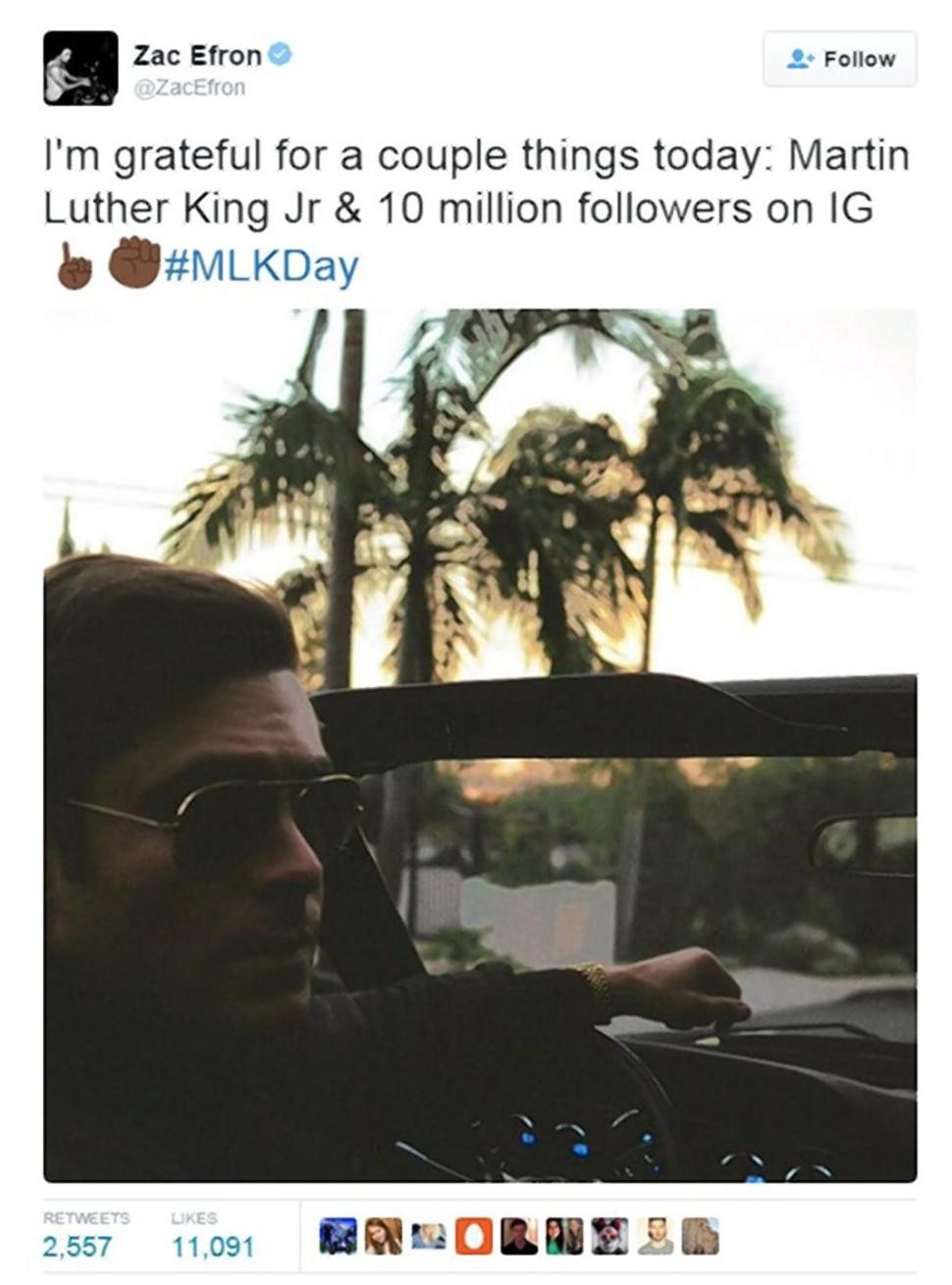Open Zac Efron's profile picture
The image size is (952, 1285).
(80, 69)
